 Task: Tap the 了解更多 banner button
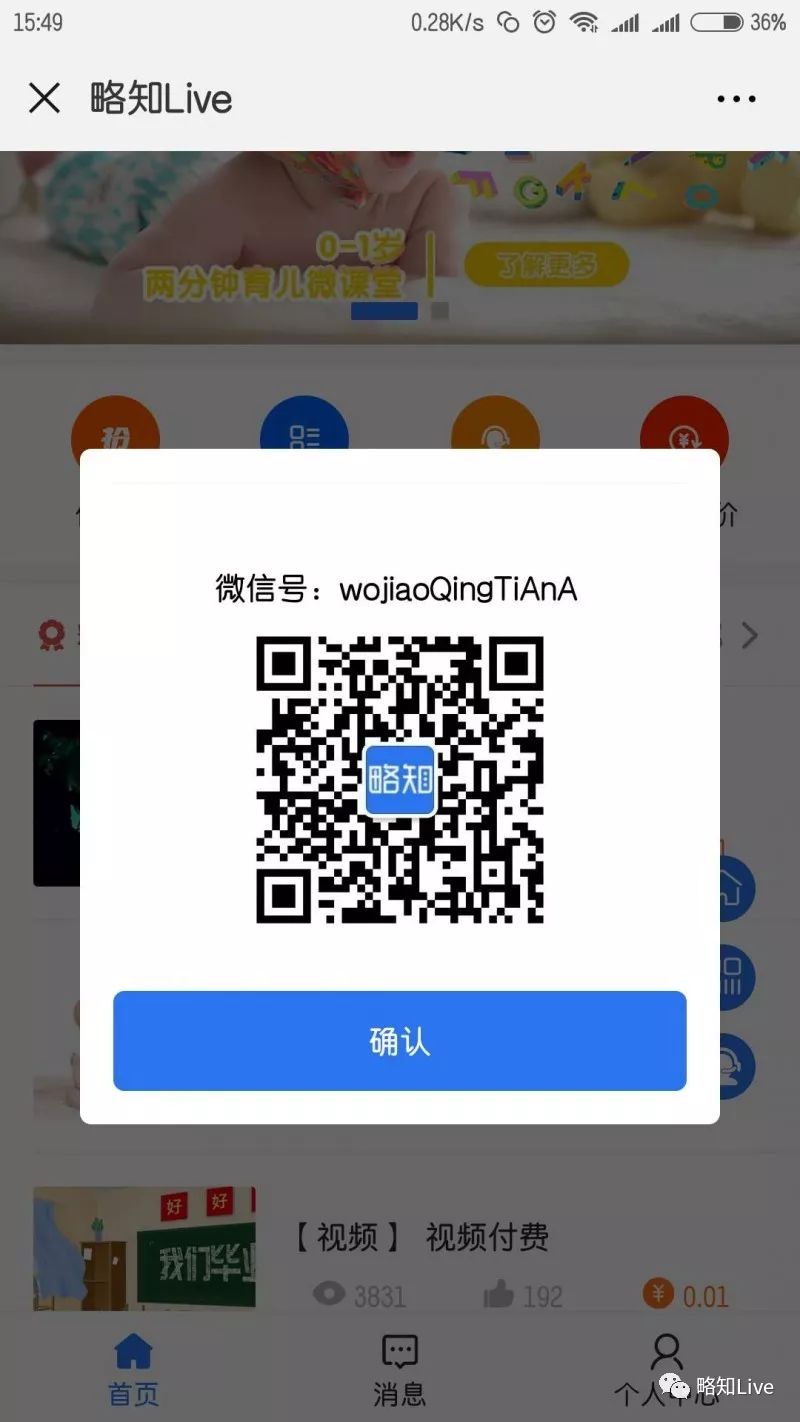click(546, 265)
